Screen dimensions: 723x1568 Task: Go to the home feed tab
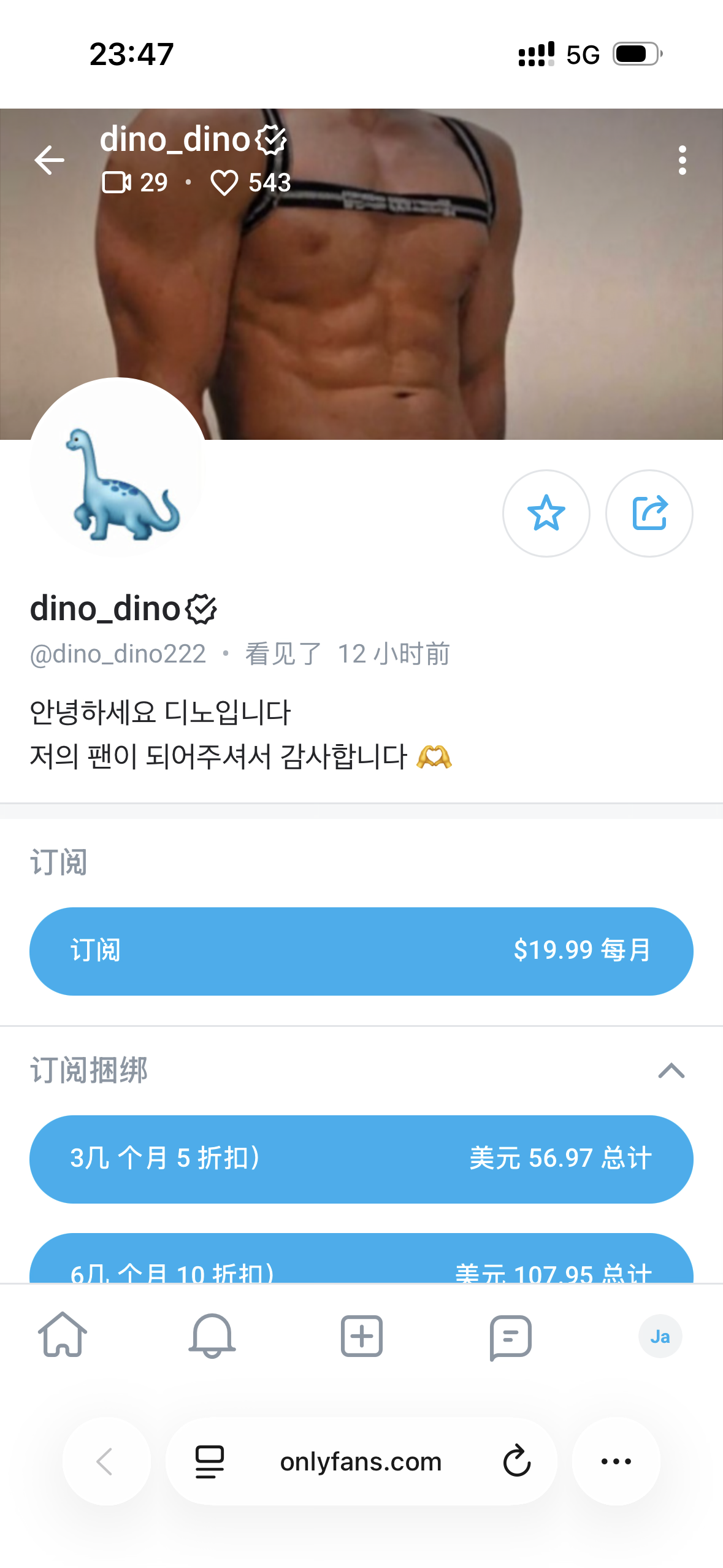click(x=63, y=1335)
